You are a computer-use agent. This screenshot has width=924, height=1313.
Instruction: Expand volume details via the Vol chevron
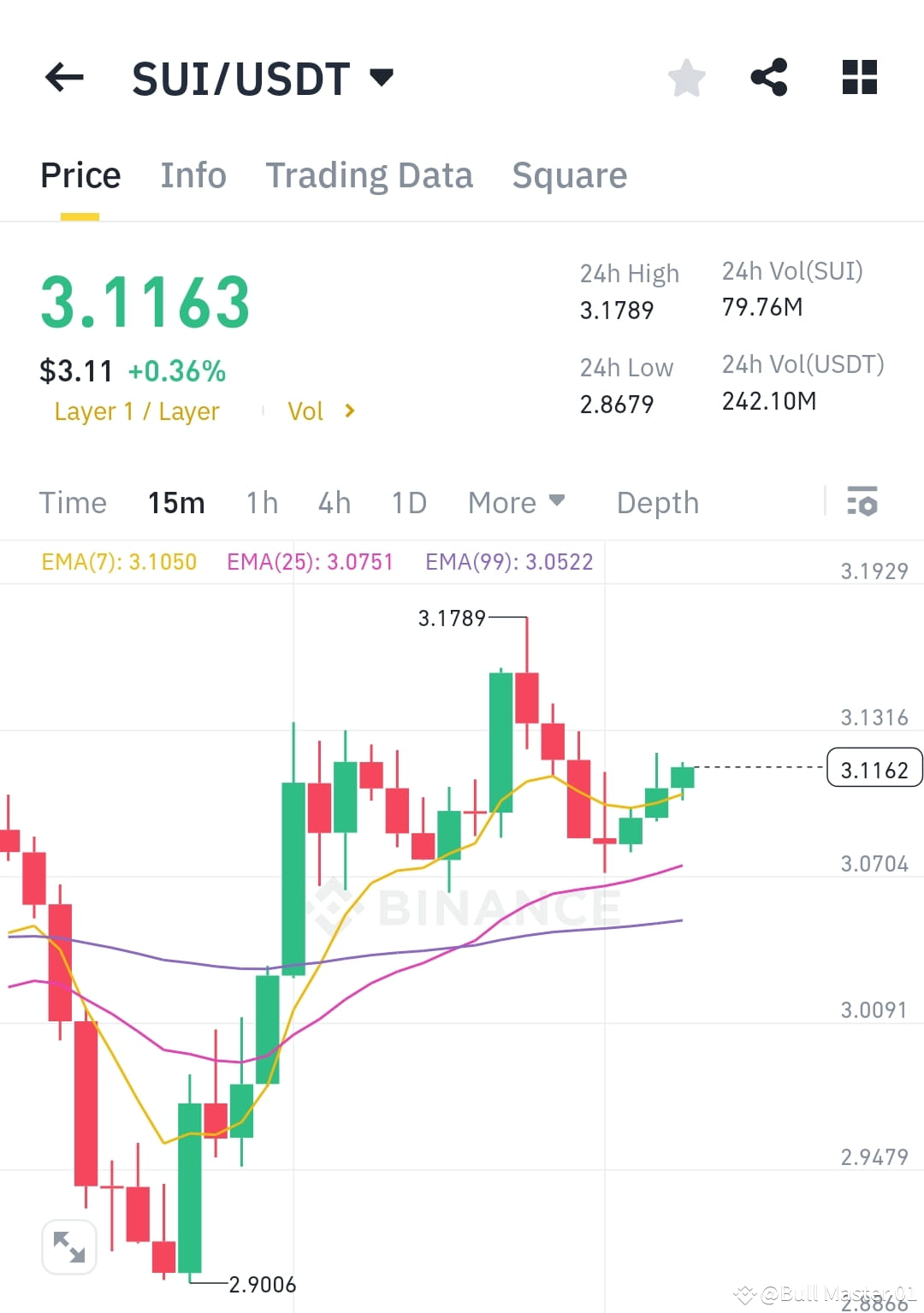tap(350, 411)
